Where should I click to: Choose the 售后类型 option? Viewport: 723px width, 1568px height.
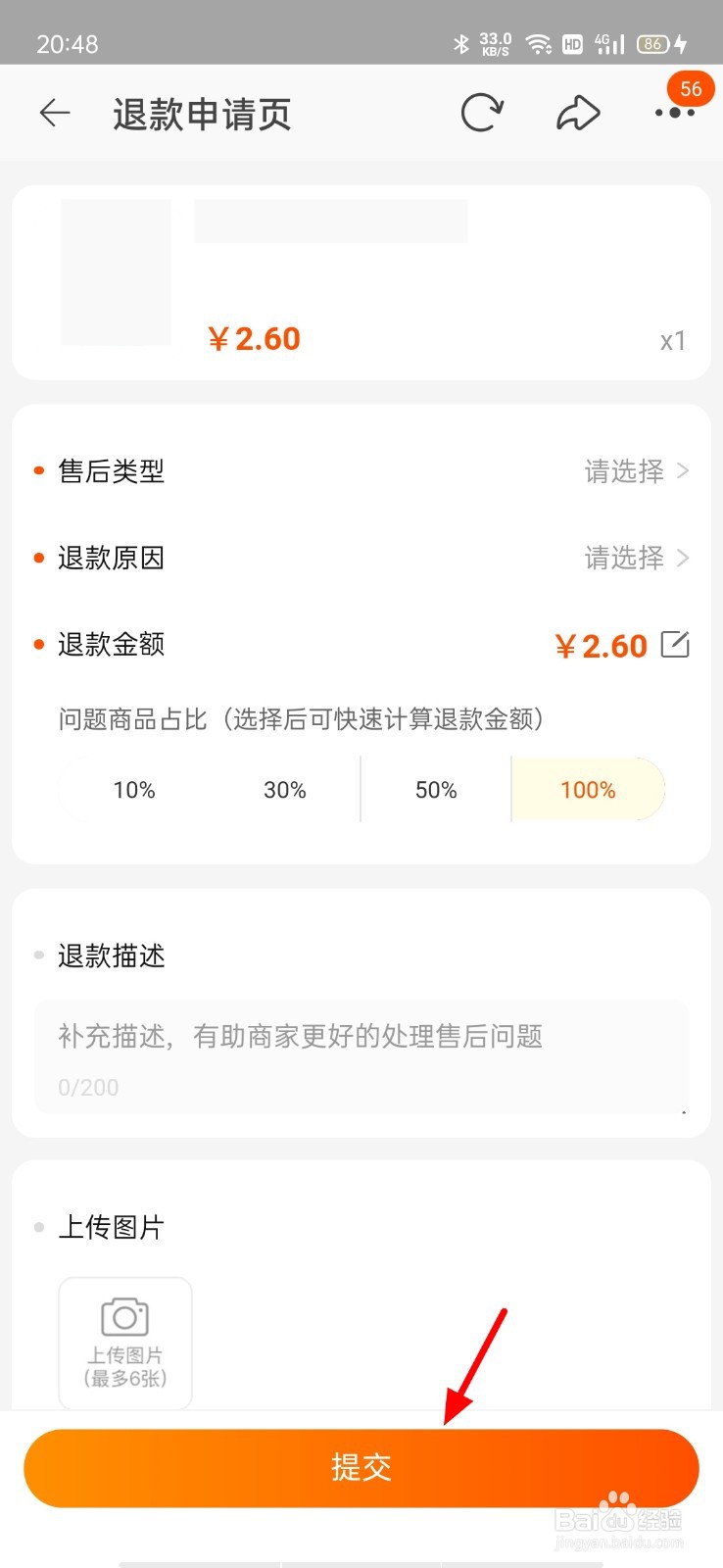click(x=361, y=471)
